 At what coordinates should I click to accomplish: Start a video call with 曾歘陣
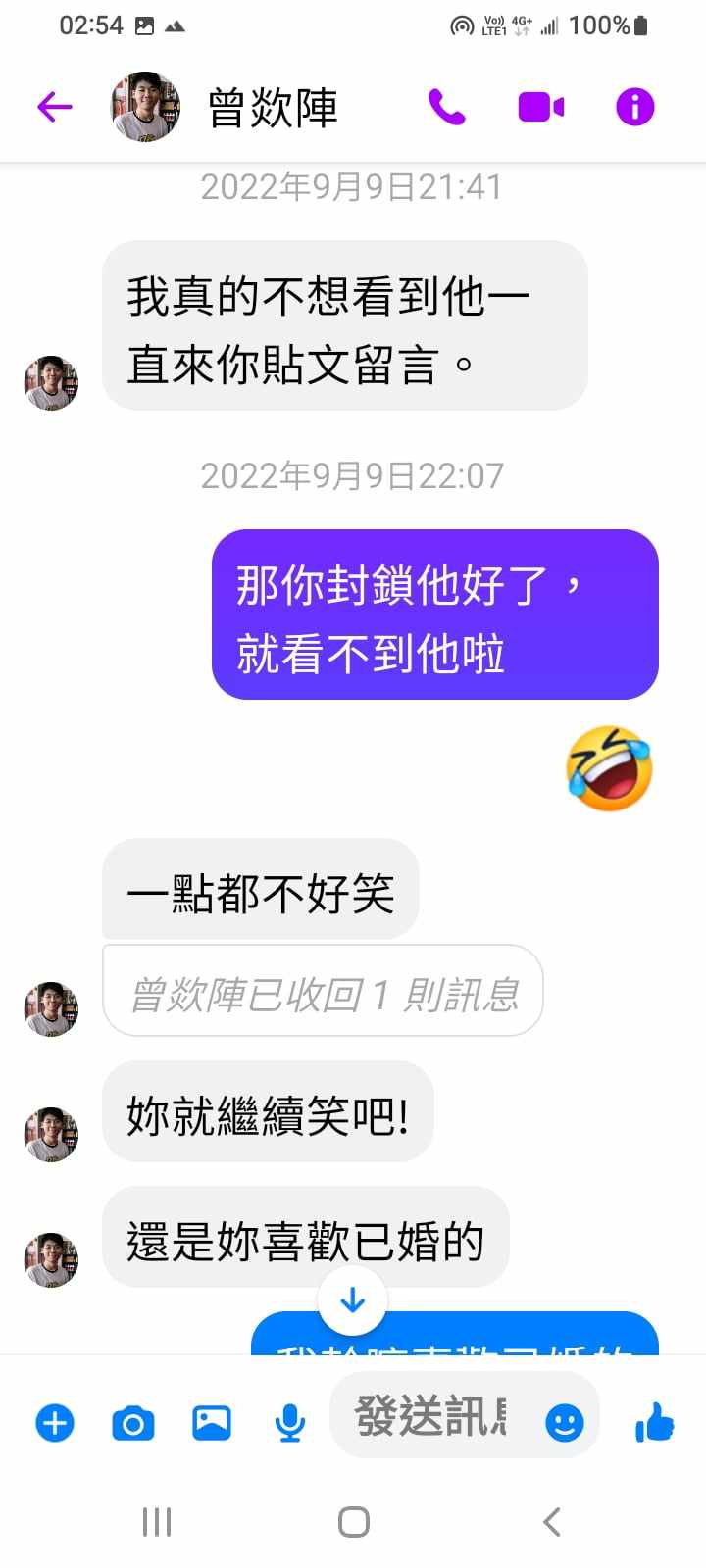tap(540, 107)
